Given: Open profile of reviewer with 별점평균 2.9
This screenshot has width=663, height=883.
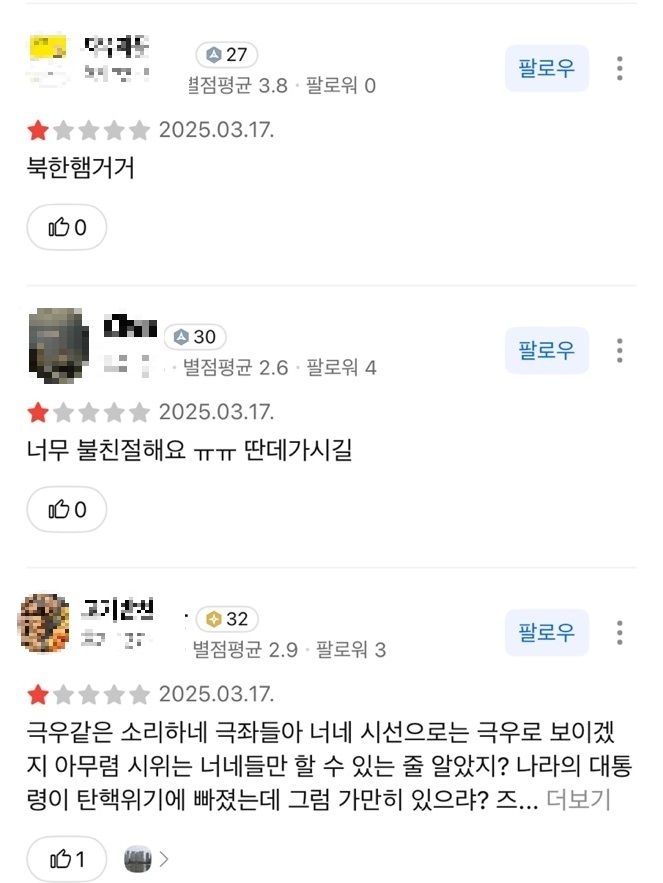Looking at the screenshot, I should (x=44, y=623).
